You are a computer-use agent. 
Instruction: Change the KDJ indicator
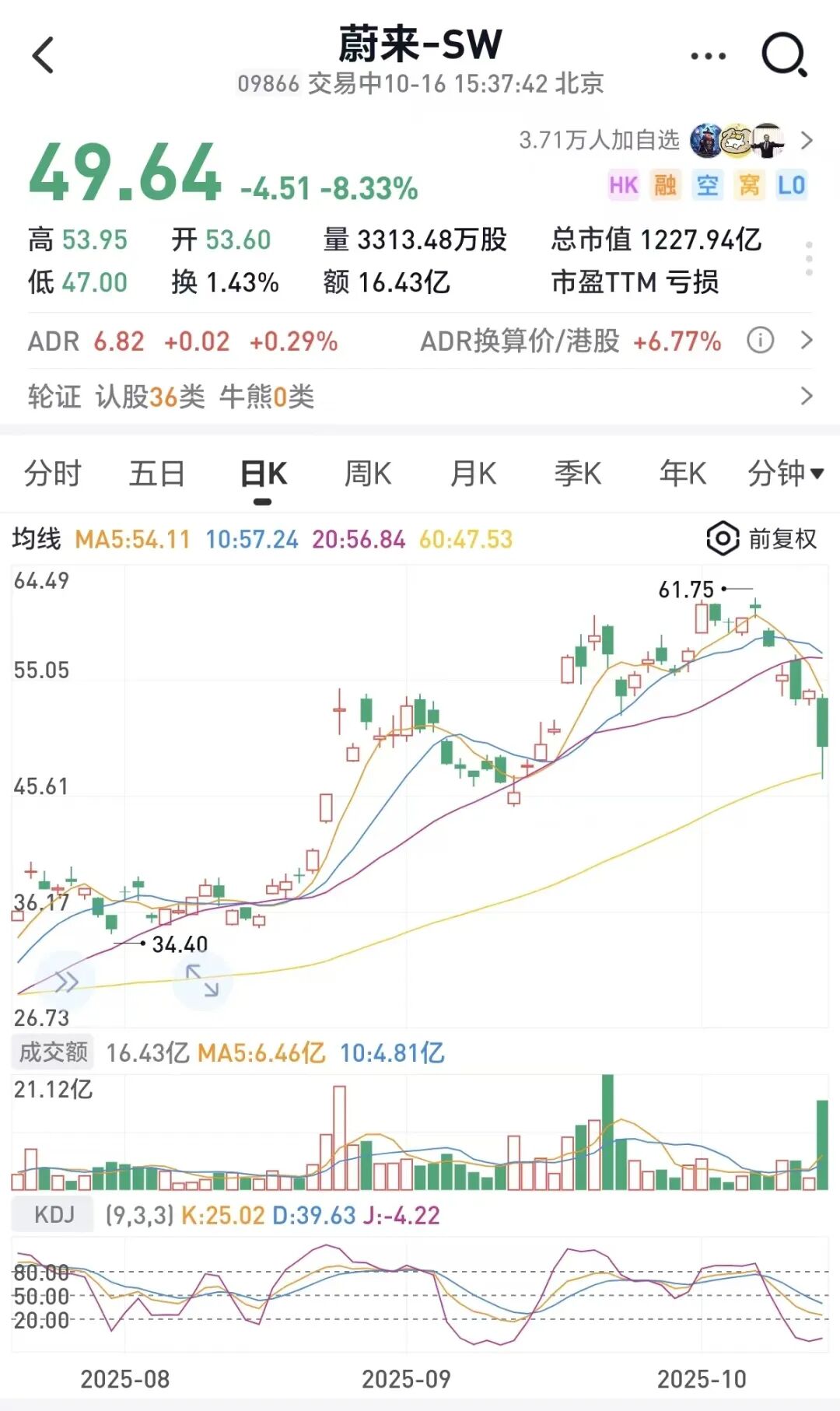[53, 1215]
